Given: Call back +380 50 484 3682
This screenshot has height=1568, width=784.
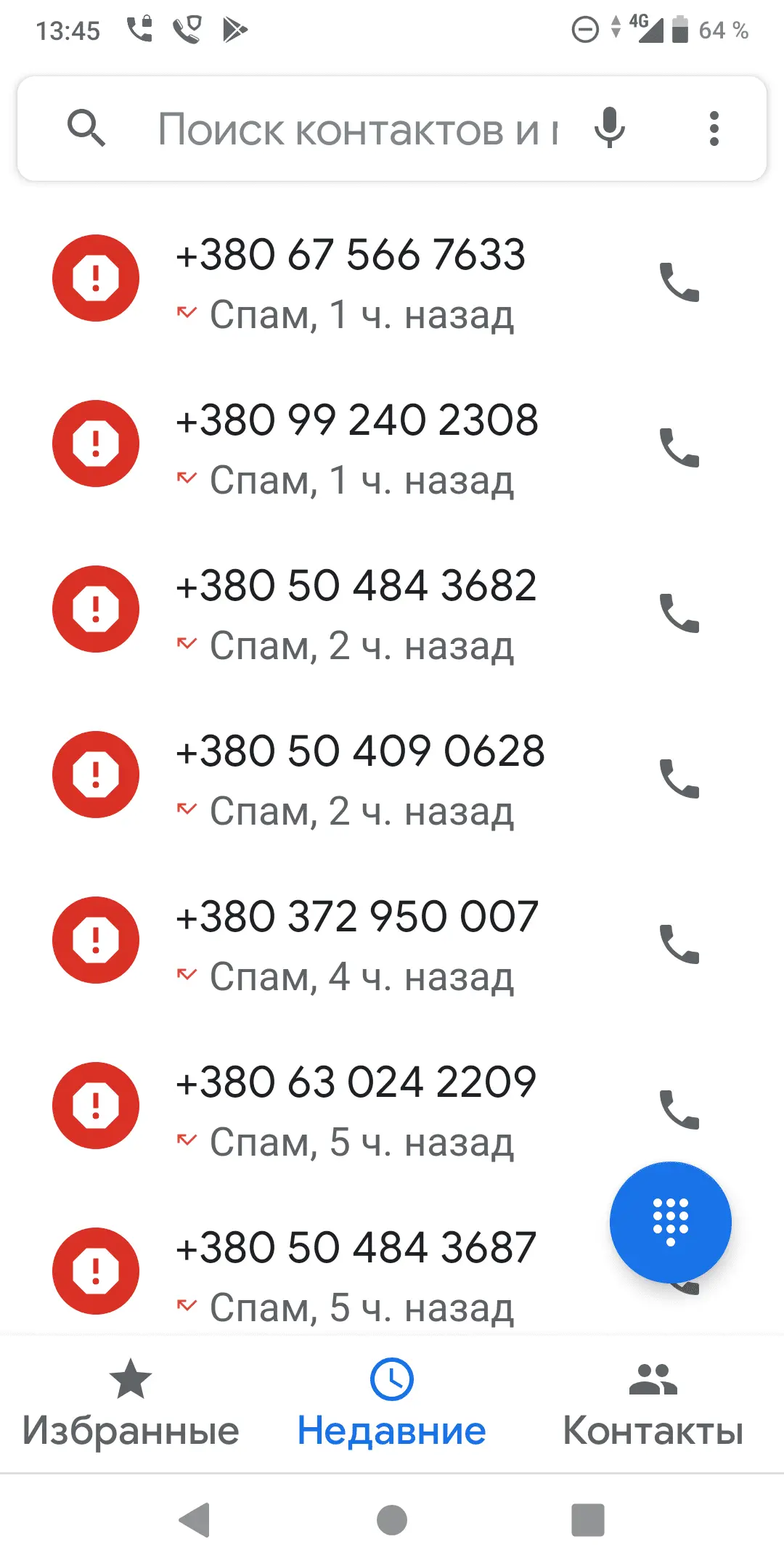Looking at the screenshot, I should tap(679, 613).
